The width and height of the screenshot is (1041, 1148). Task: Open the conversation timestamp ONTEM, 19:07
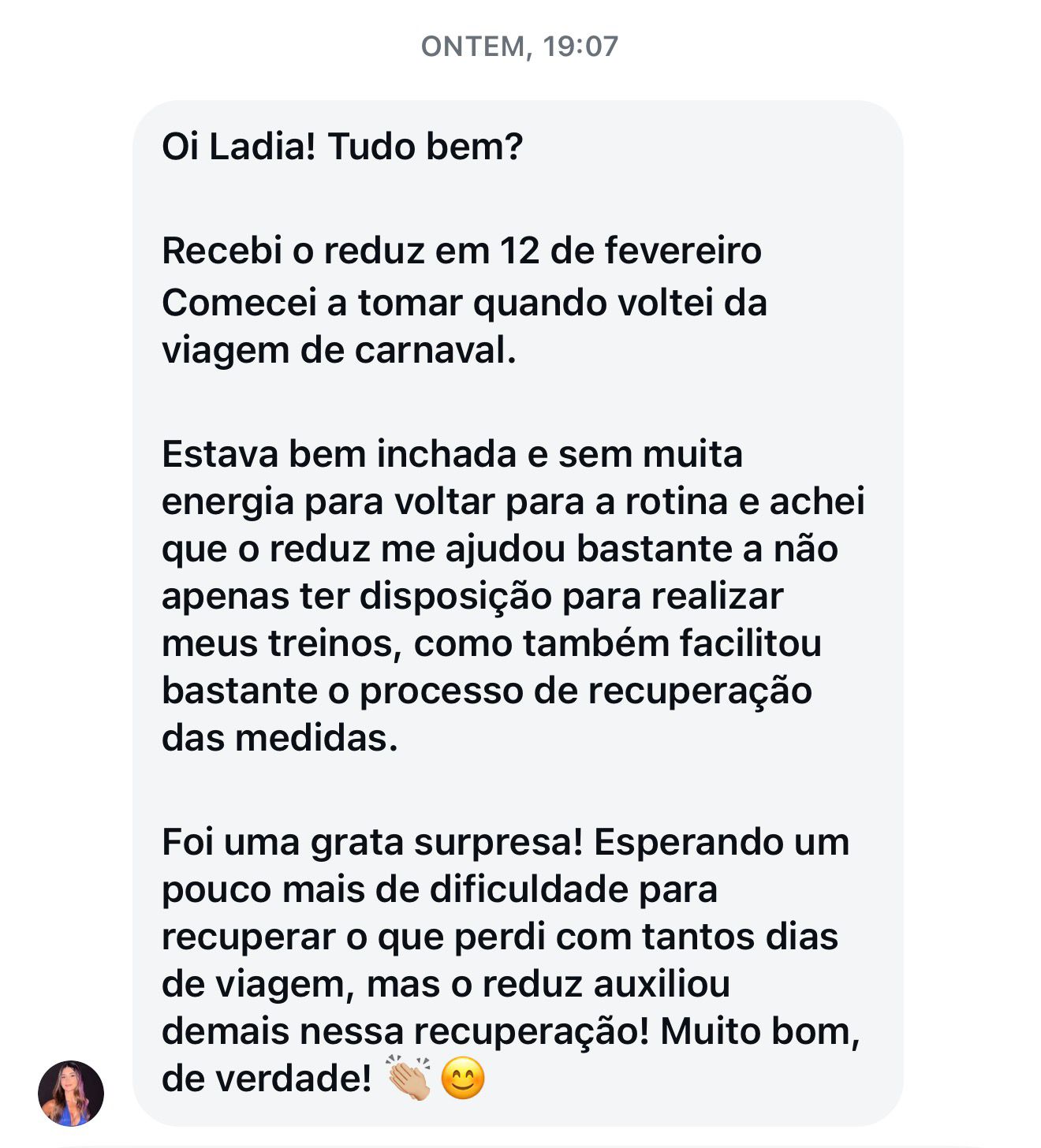[x=520, y=46]
